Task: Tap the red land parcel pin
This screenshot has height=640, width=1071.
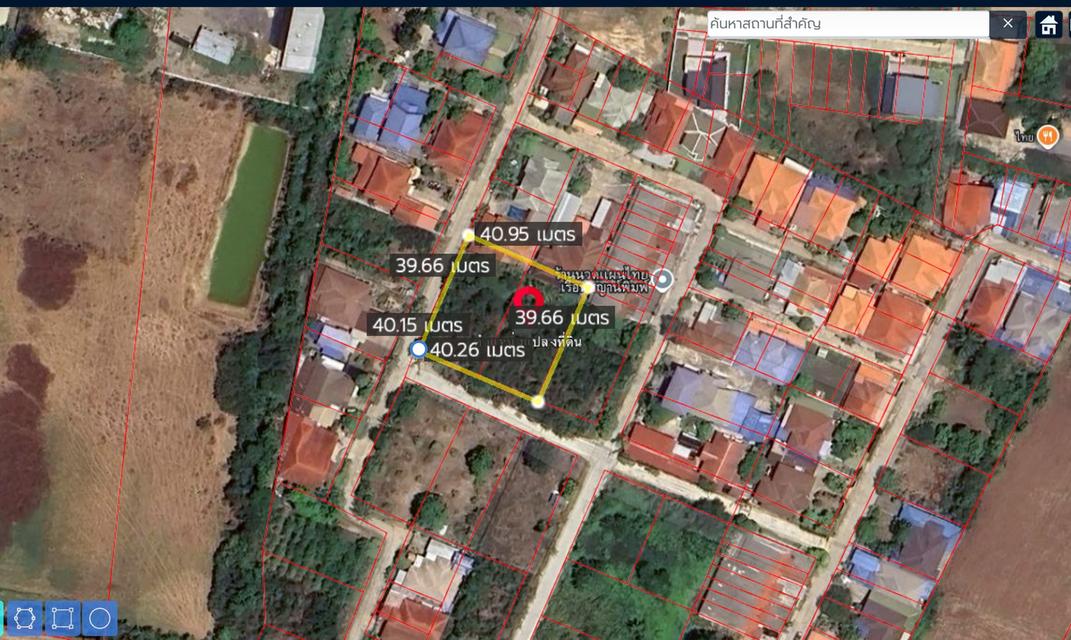Action: coord(528,298)
